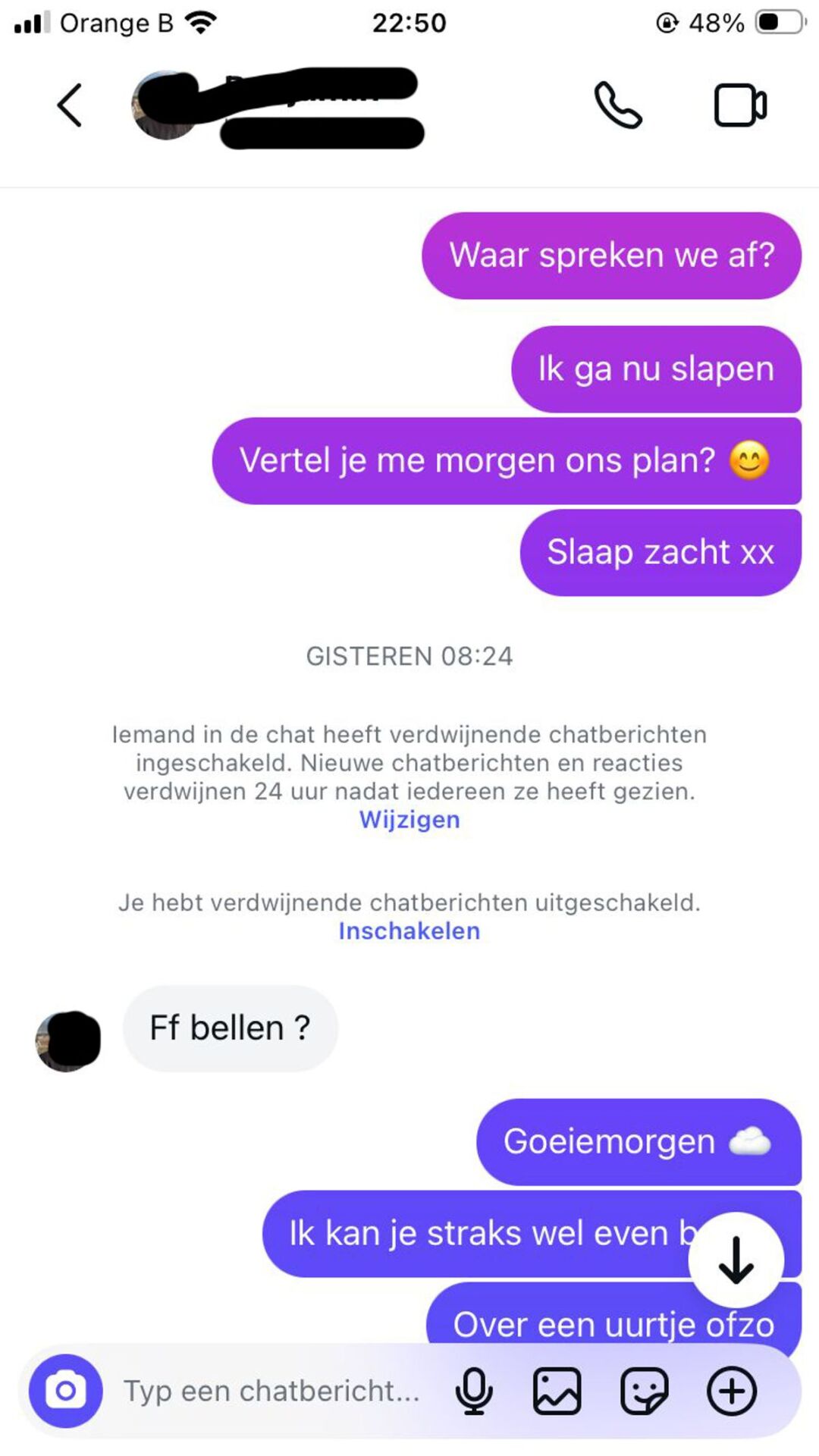Open the photo gallery picker
The image size is (819, 1456).
557,1391
